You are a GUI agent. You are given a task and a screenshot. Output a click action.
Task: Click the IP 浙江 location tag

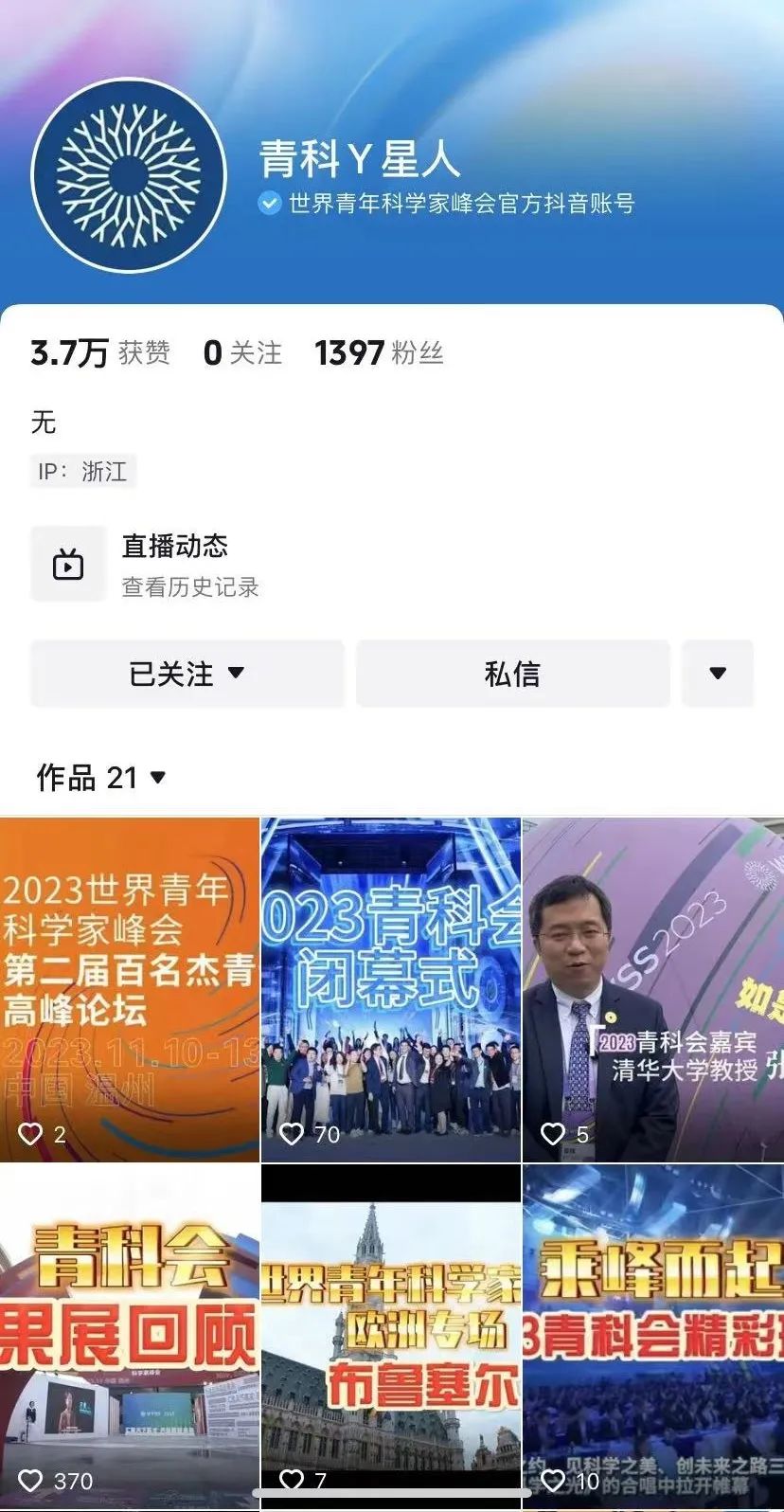pos(81,471)
